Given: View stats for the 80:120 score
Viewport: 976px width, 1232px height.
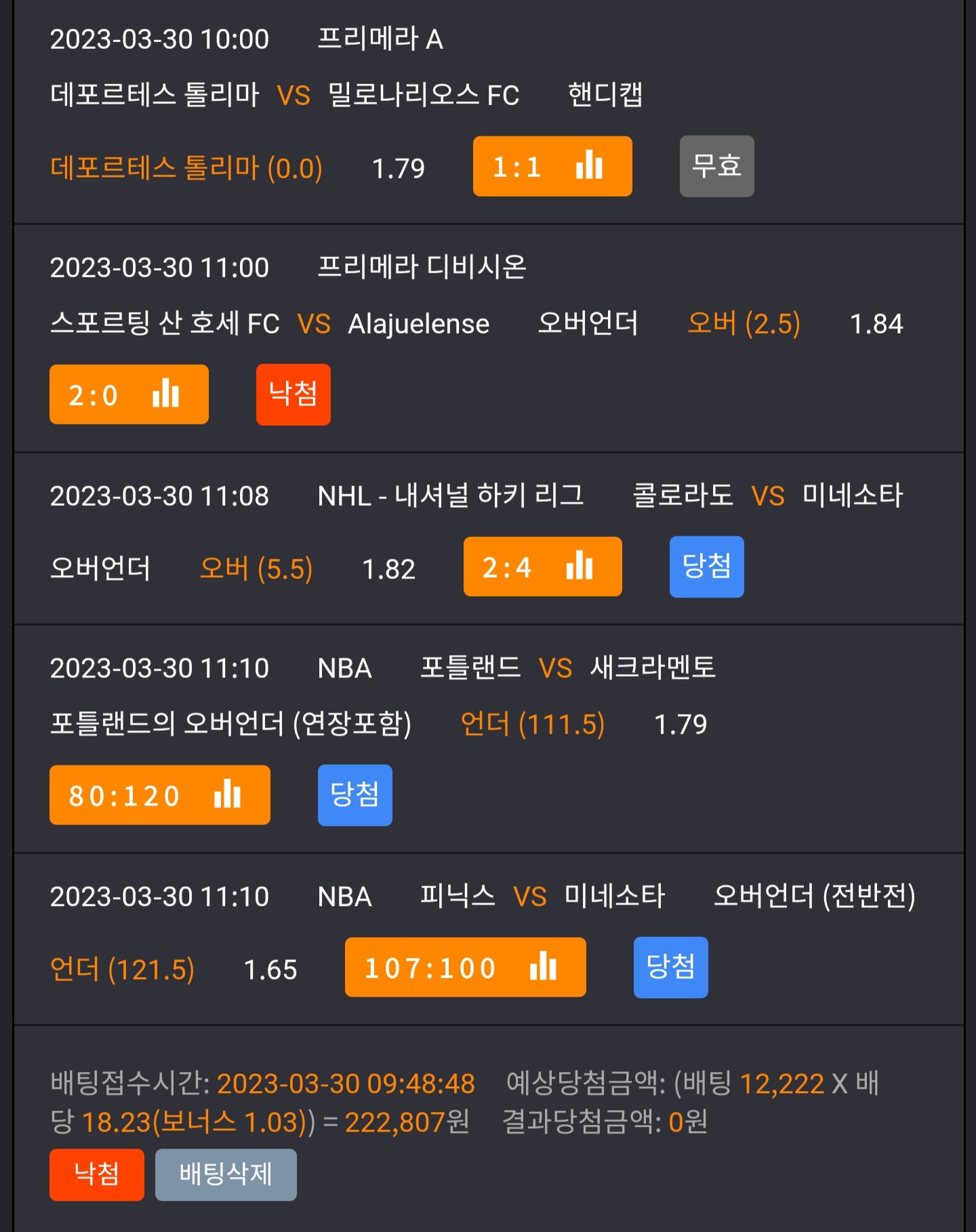Looking at the screenshot, I should pyautogui.click(x=160, y=795).
